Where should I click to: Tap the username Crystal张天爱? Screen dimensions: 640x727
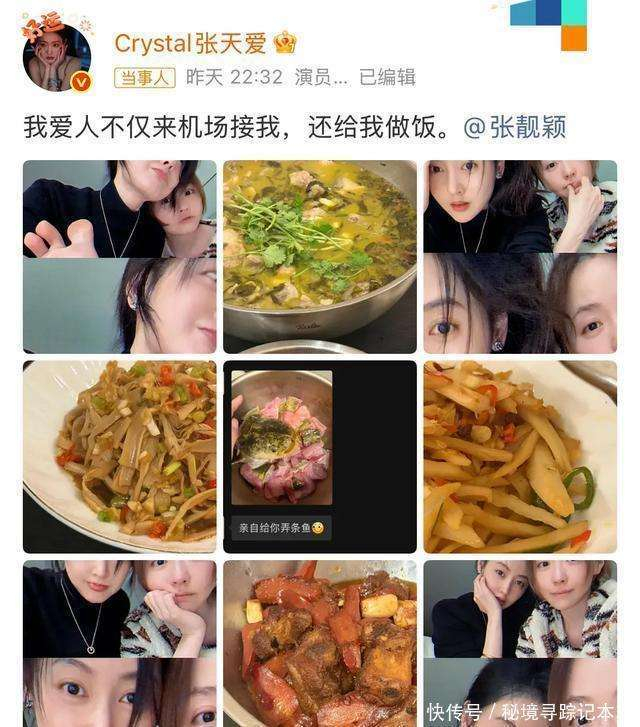[x=192, y=43]
